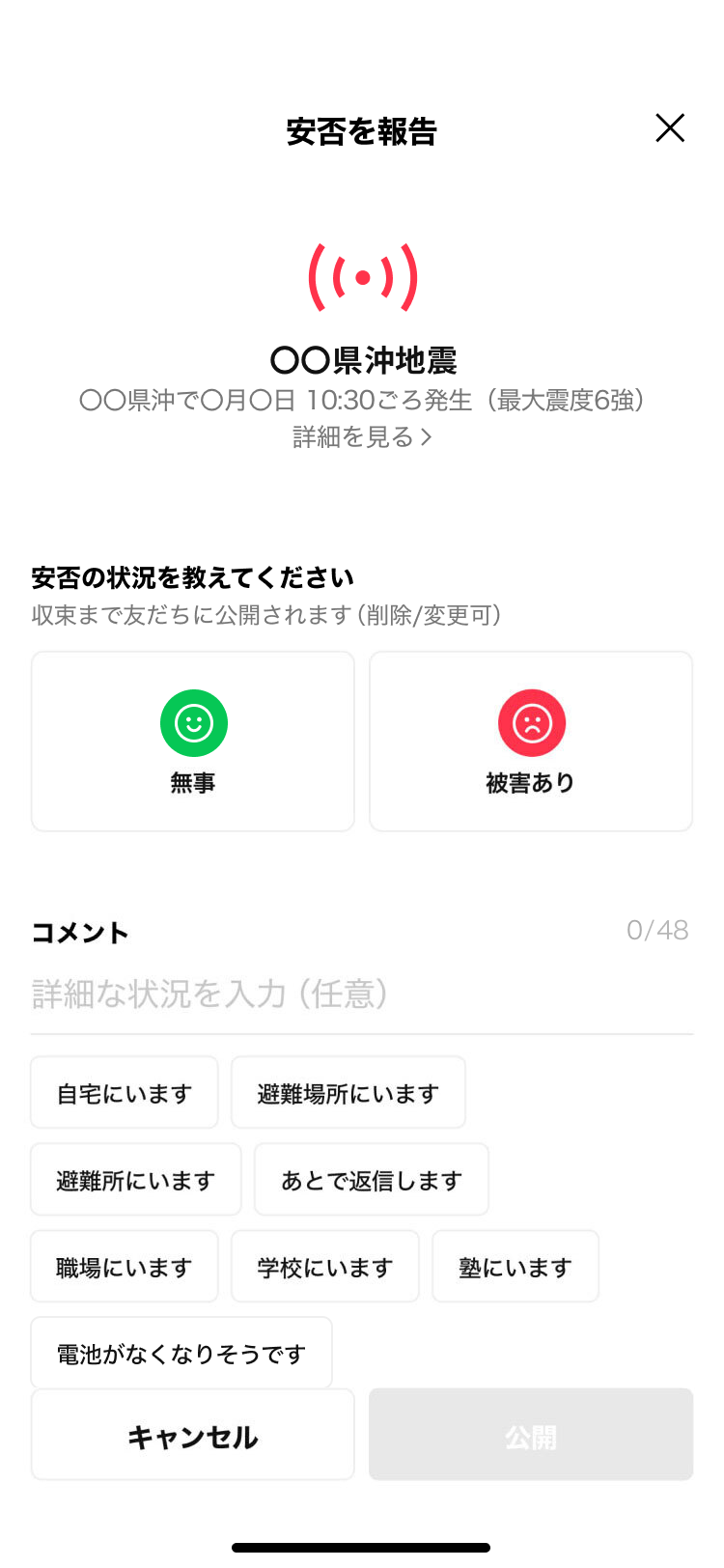Open the 詳細を見る link
724x1568 pixels.
[362, 437]
